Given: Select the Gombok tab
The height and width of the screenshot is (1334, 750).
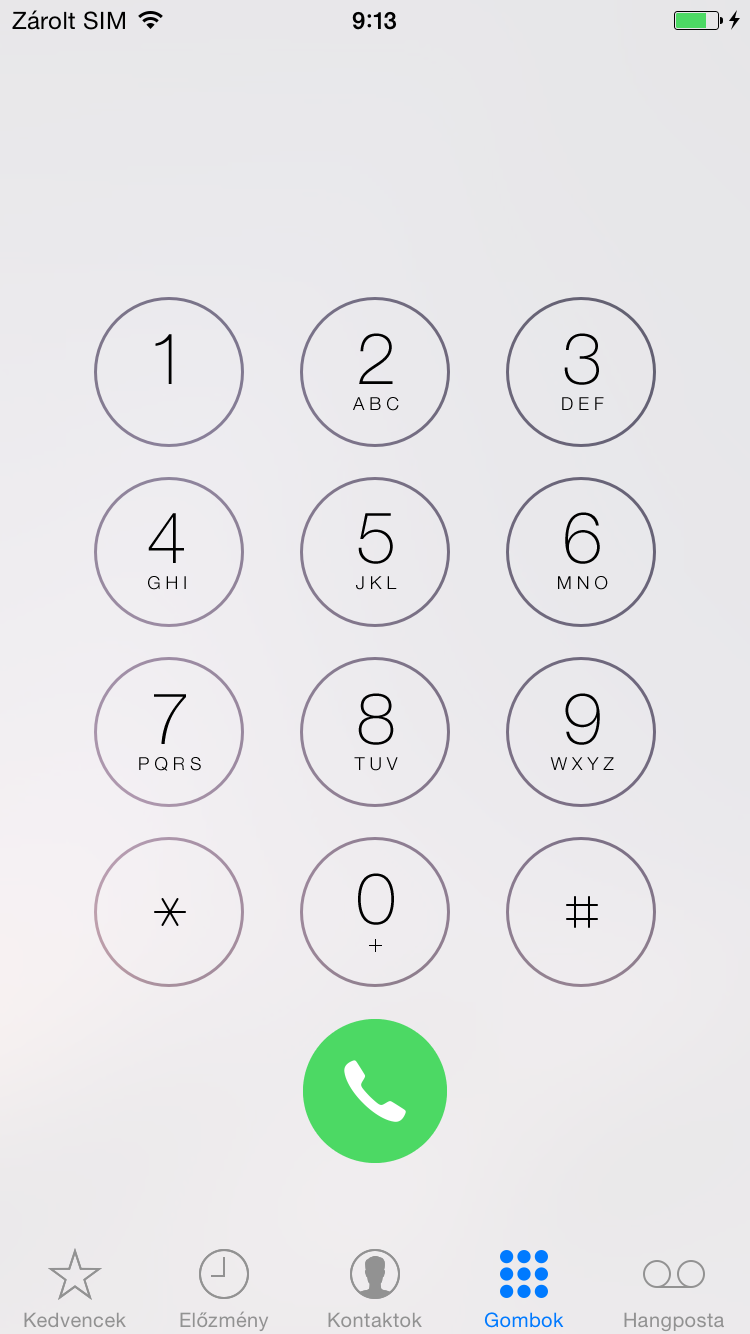Looking at the screenshot, I should [x=524, y=1289].
